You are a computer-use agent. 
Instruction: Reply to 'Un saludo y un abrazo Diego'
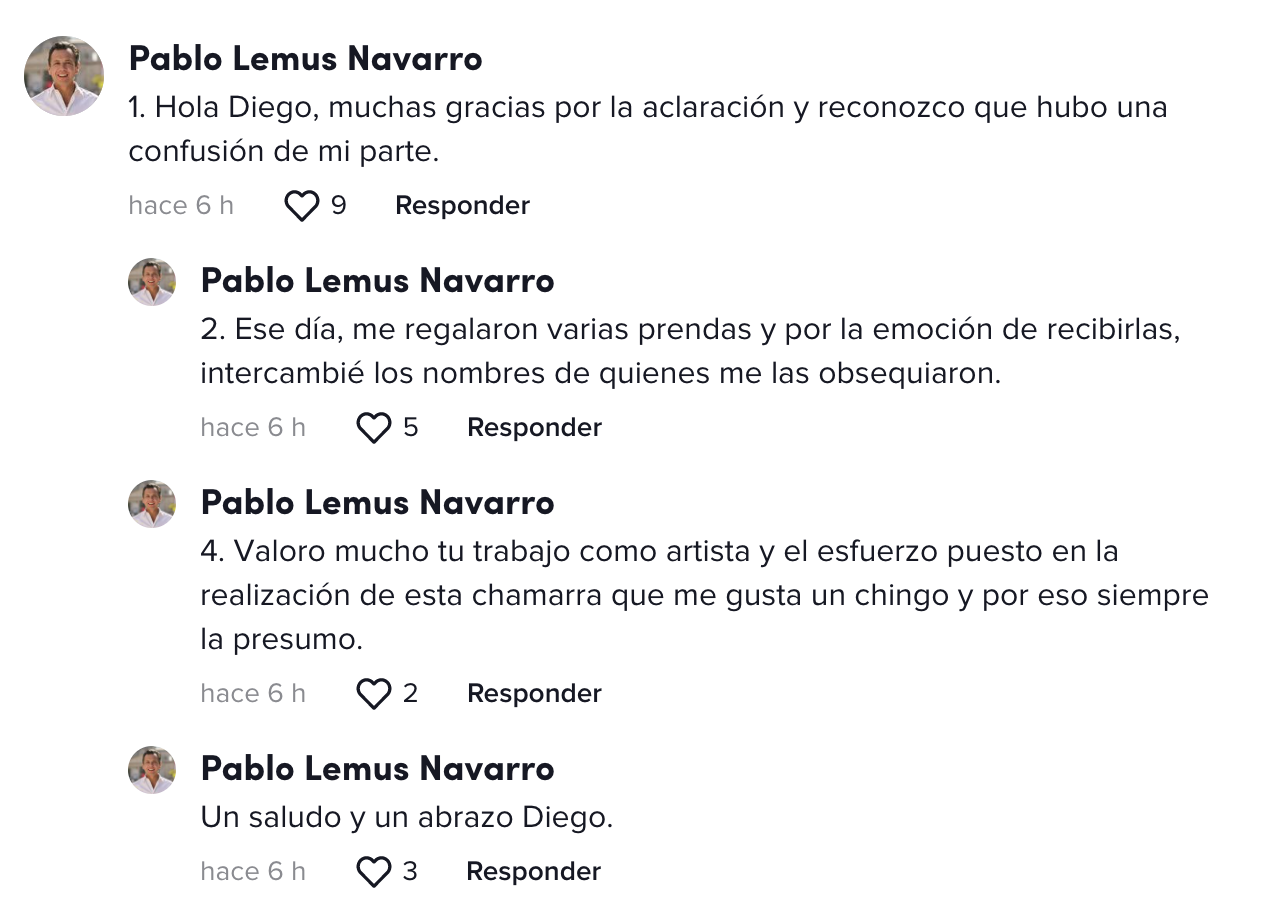pos(533,872)
